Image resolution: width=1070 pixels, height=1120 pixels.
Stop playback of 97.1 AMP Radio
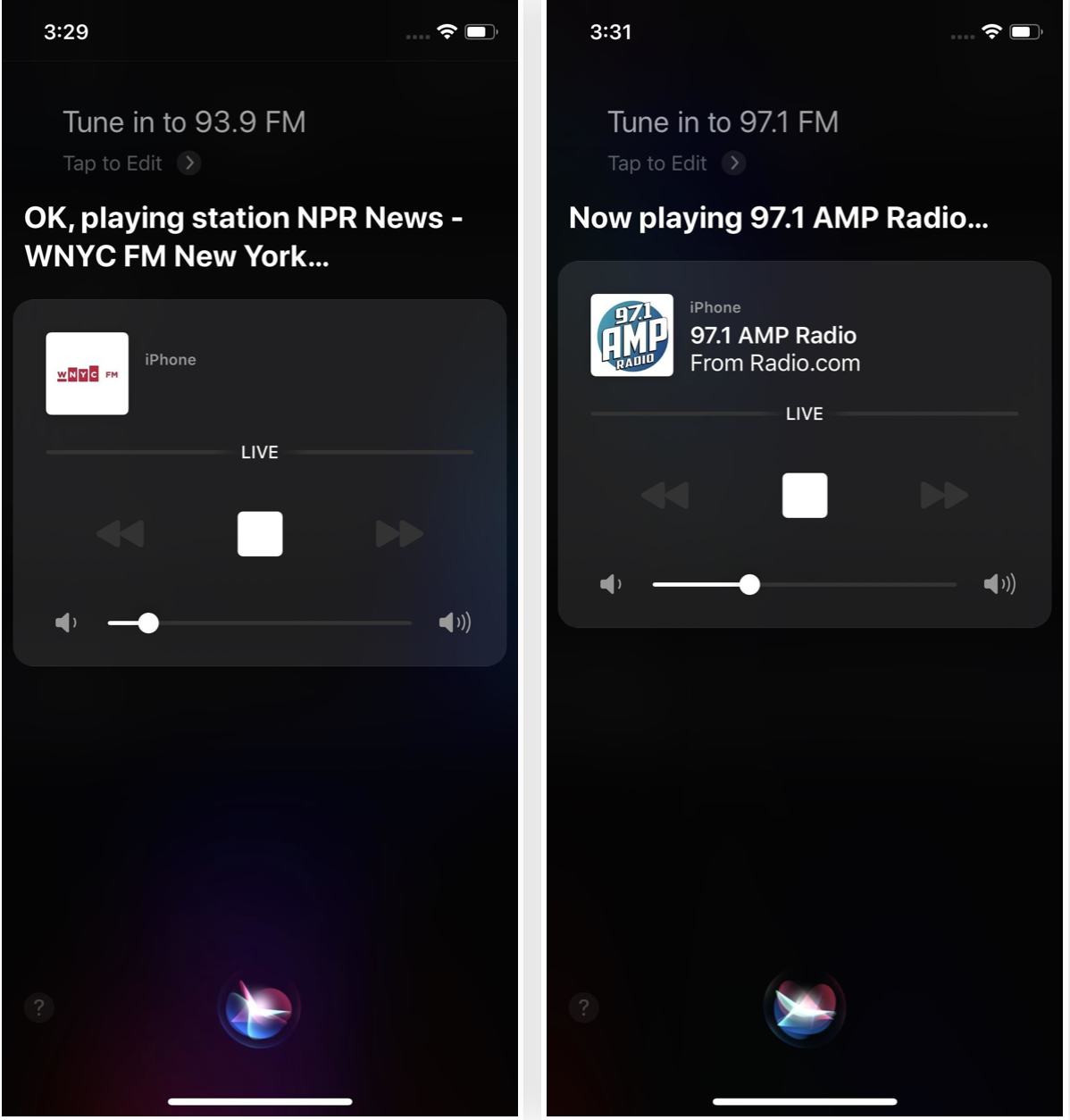point(804,496)
